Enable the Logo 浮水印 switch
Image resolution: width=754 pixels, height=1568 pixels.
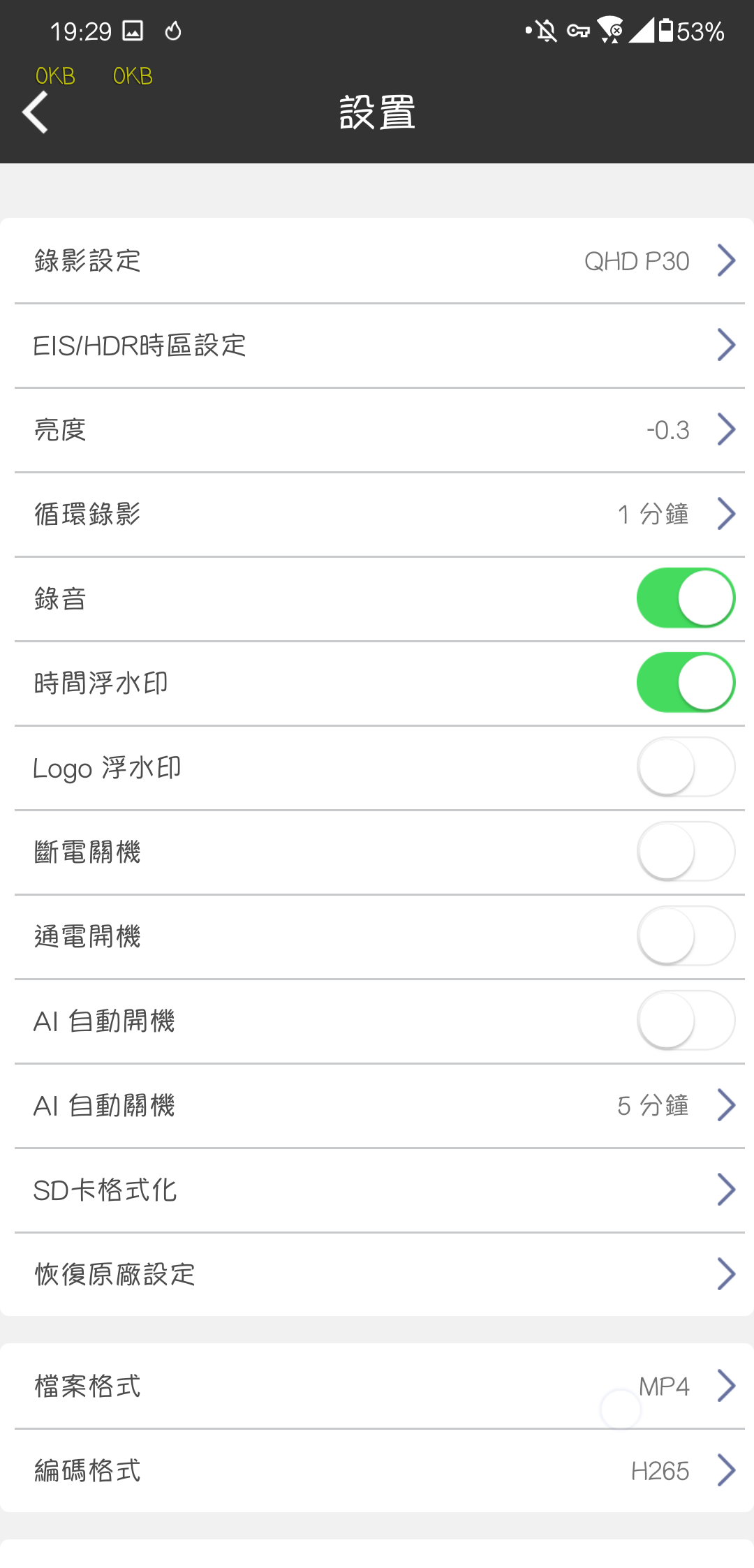[x=686, y=767]
